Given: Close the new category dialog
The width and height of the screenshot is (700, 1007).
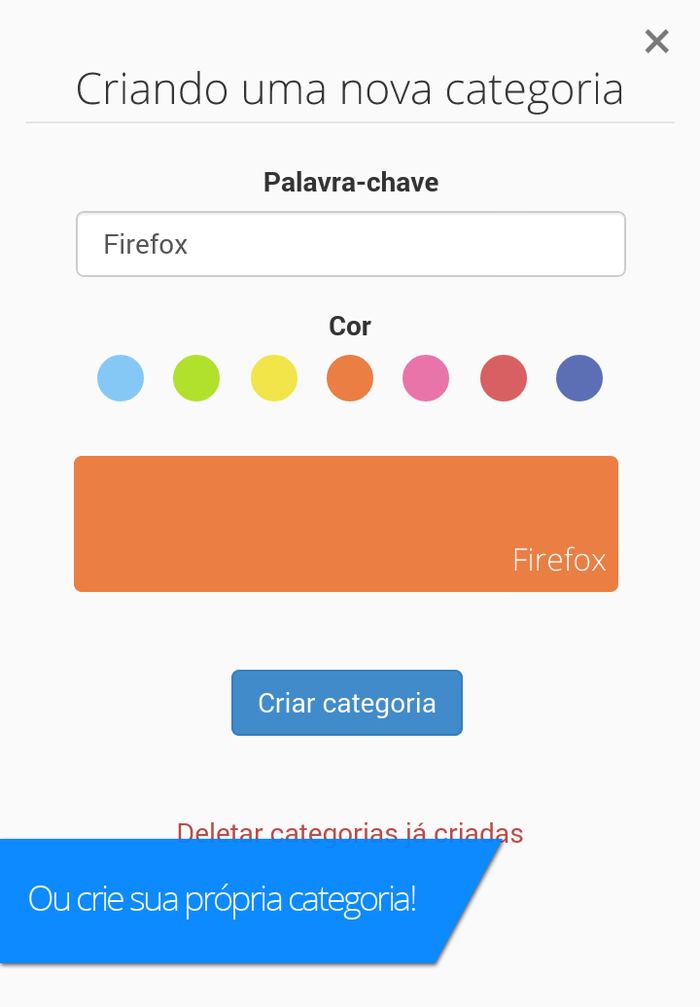Looking at the screenshot, I should pos(656,41).
